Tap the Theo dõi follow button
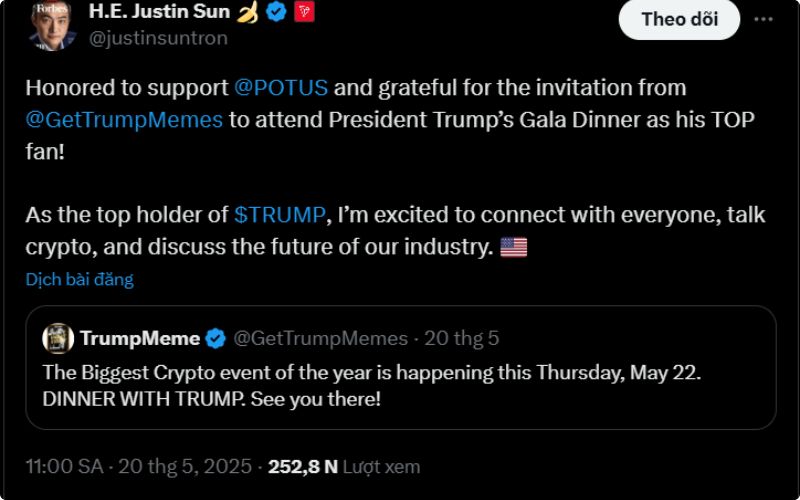The width and height of the screenshot is (800, 500). click(679, 19)
